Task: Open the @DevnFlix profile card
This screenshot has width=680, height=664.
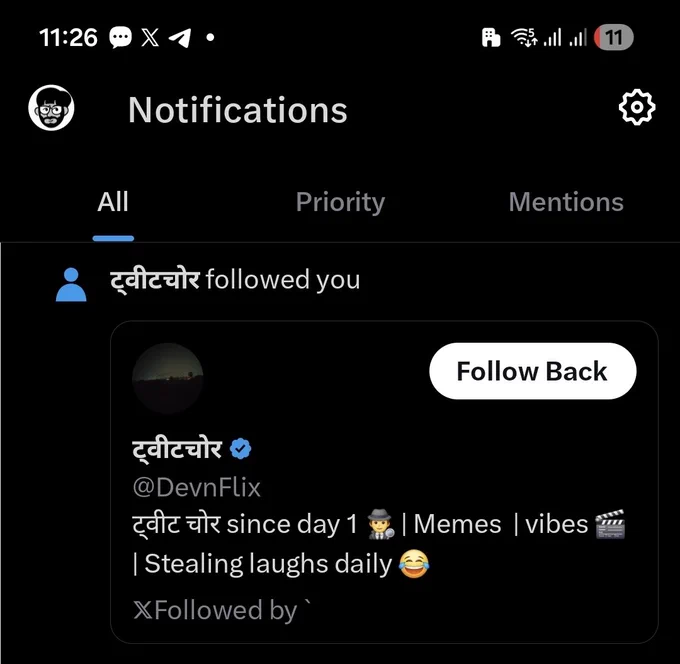Action: 384,482
